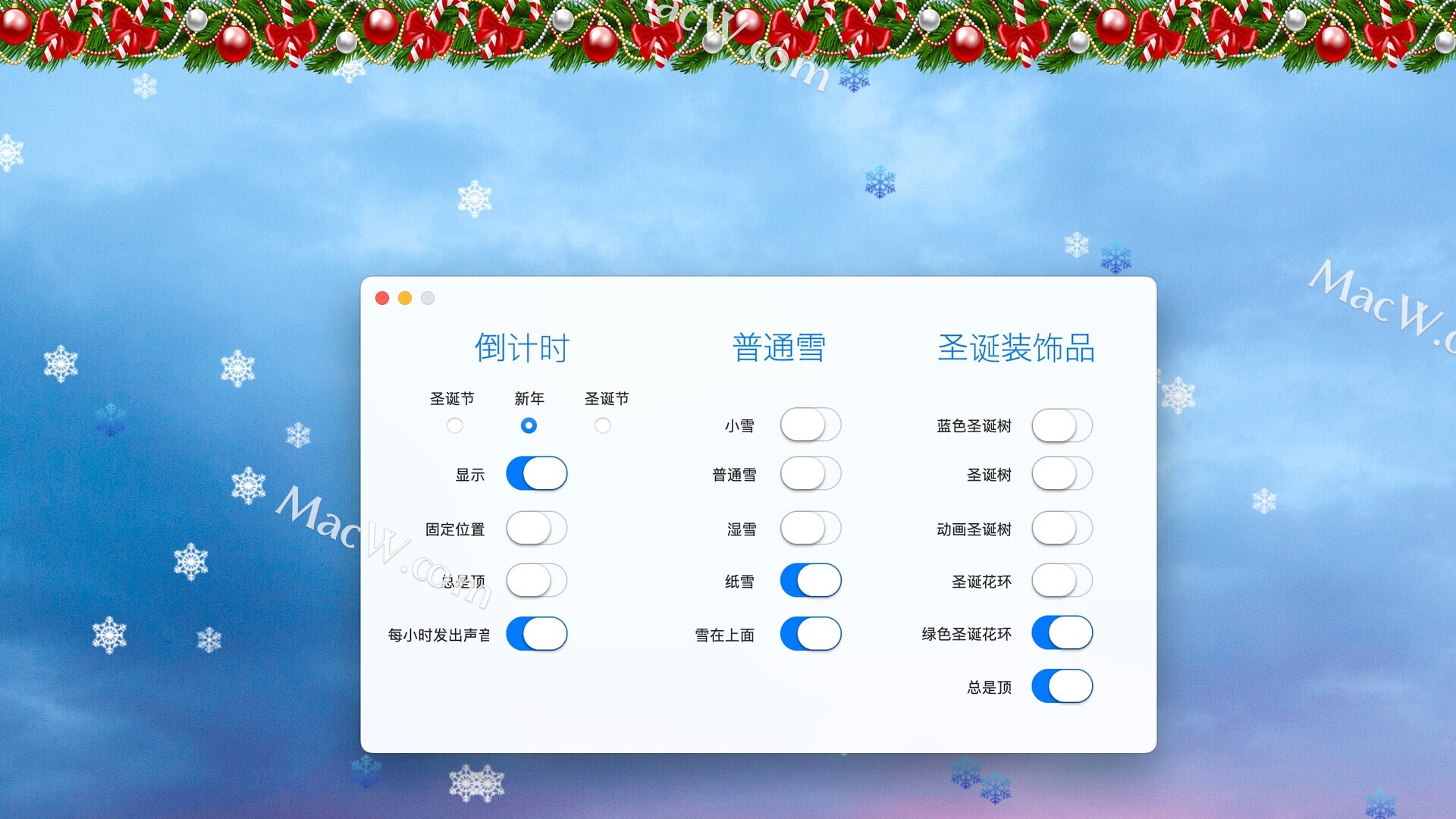1456x819 pixels.
Task: Enable 总是顶 in the 倒计时 section
Action: [x=536, y=582]
